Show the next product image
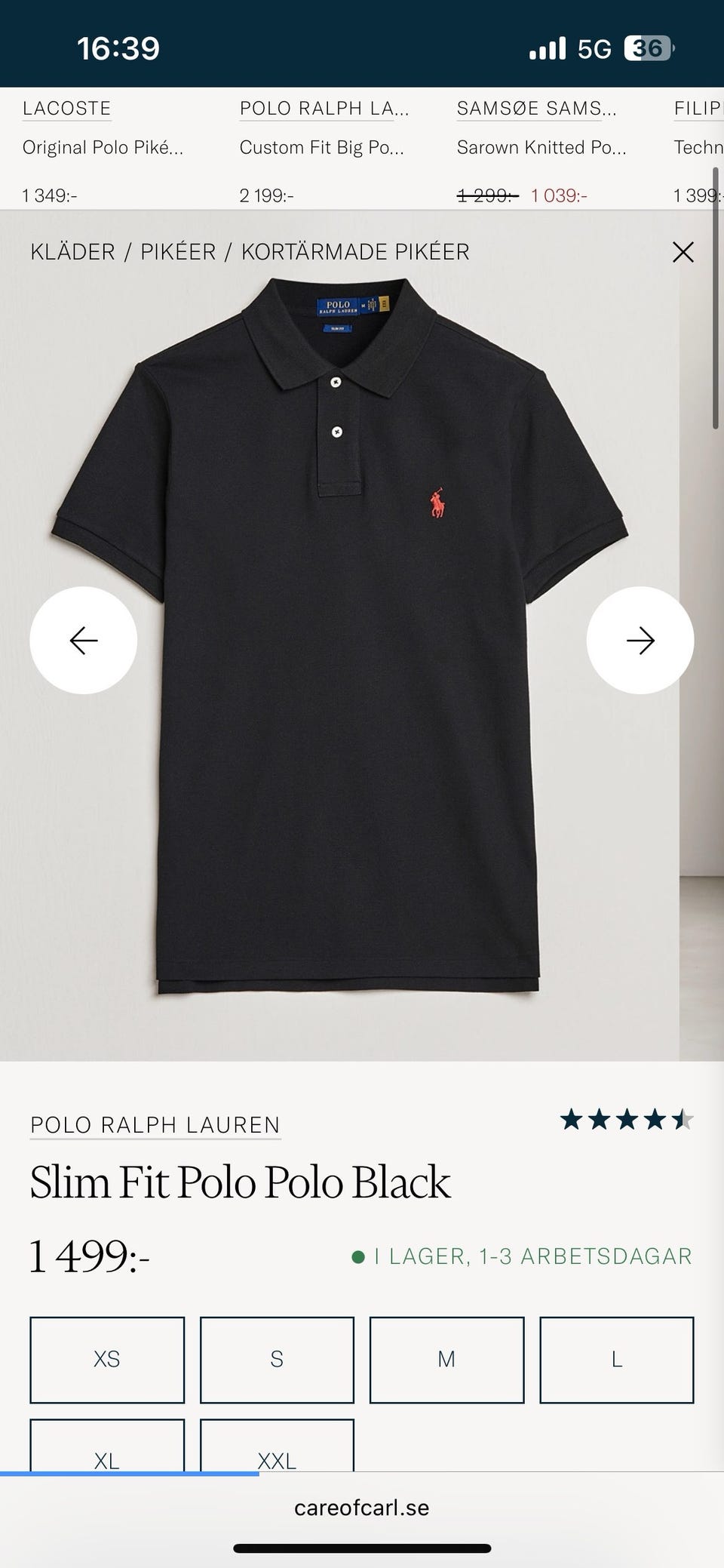 point(640,641)
